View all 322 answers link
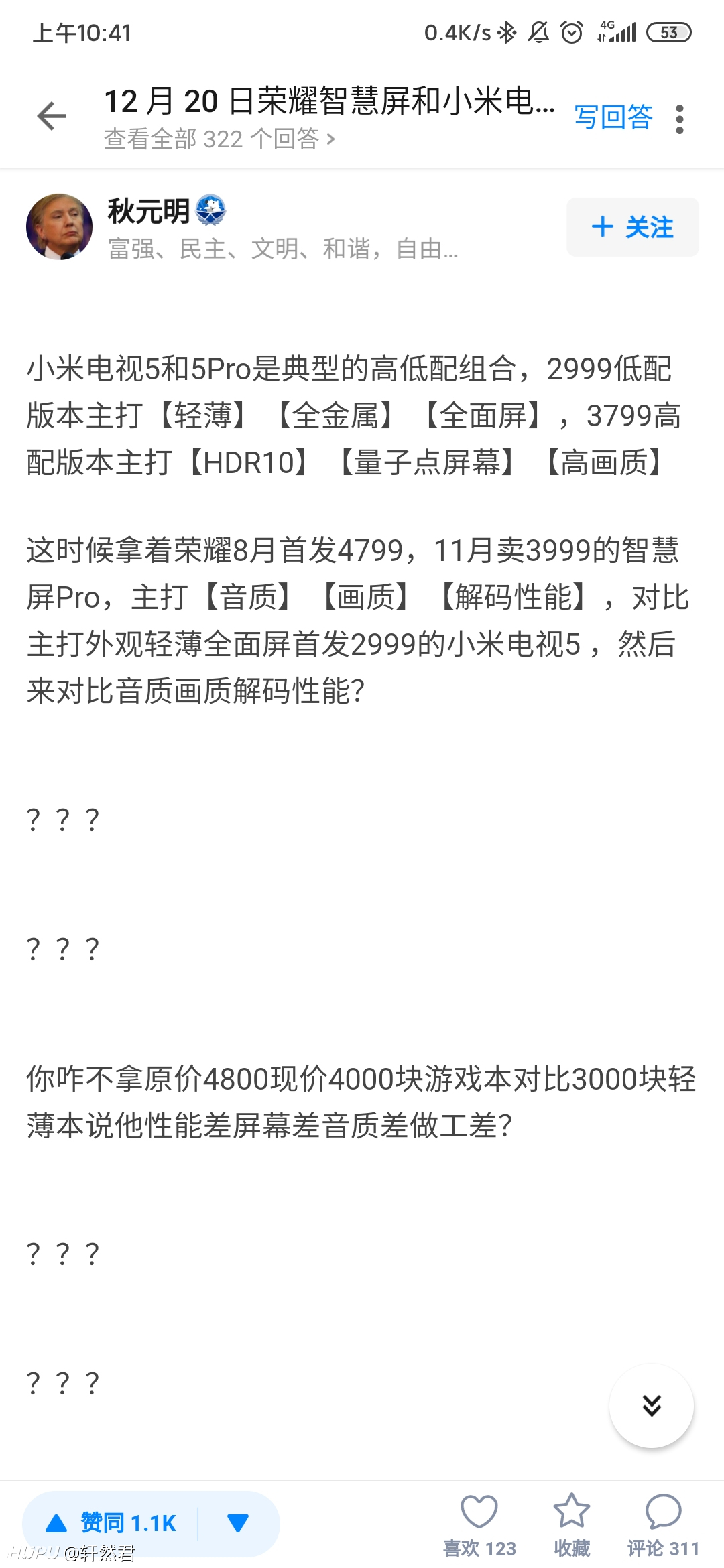The height and width of the screenshot is (1568, 724). click(219, 139)
